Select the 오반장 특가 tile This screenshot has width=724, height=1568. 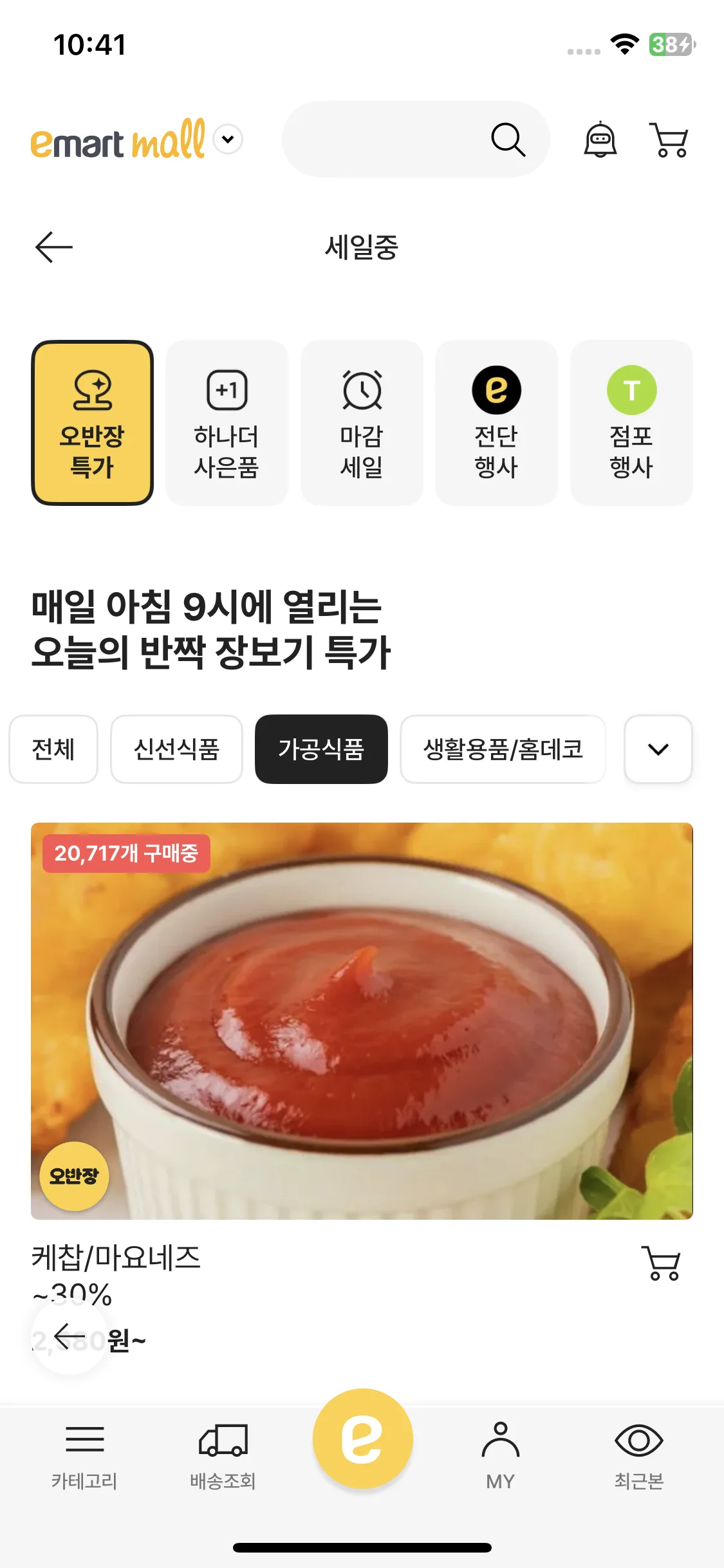92,423
